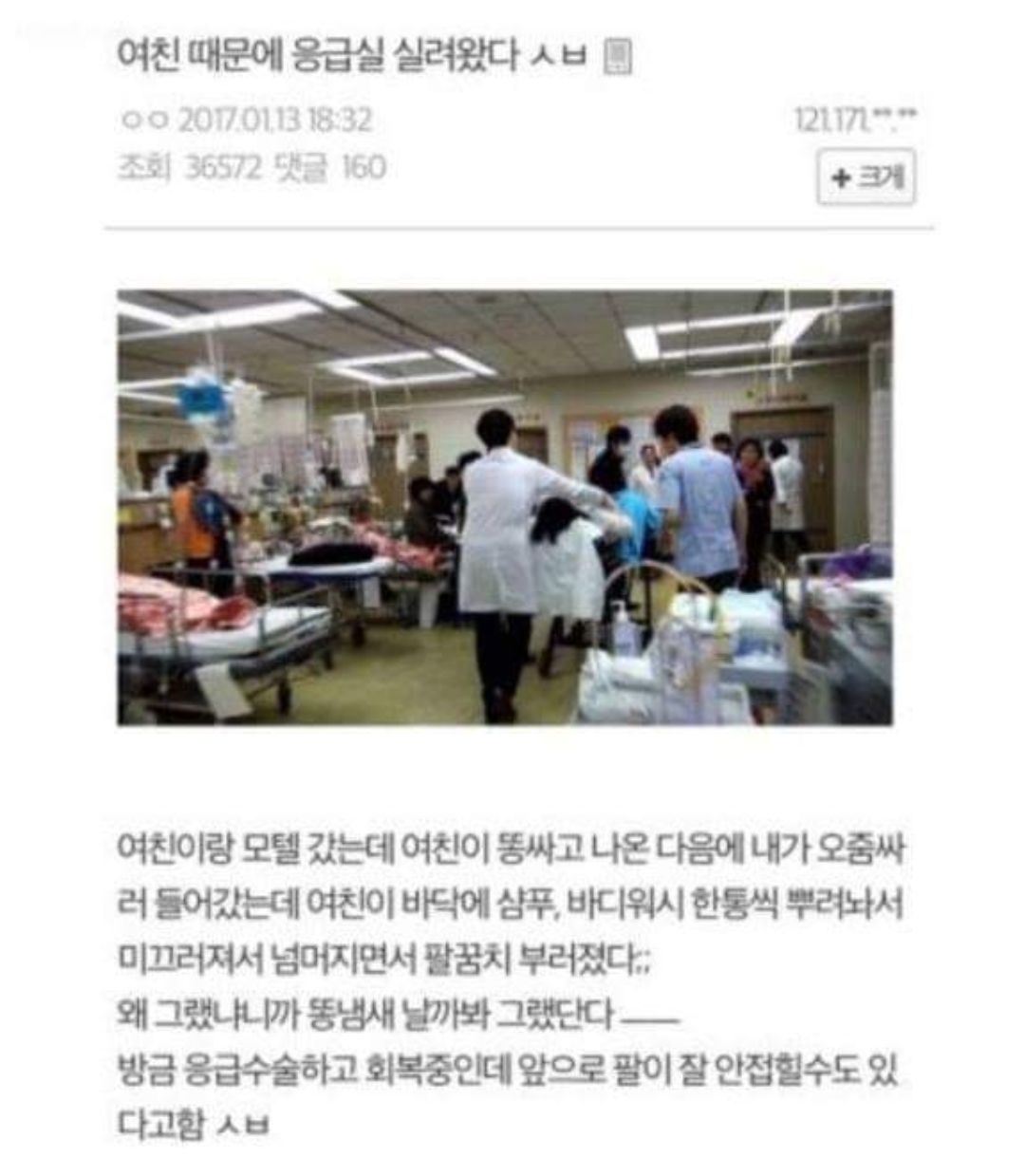Screen dimensions: 1025x1176
Task: Tap the 크게 enlarge text button
Action: 866,177
